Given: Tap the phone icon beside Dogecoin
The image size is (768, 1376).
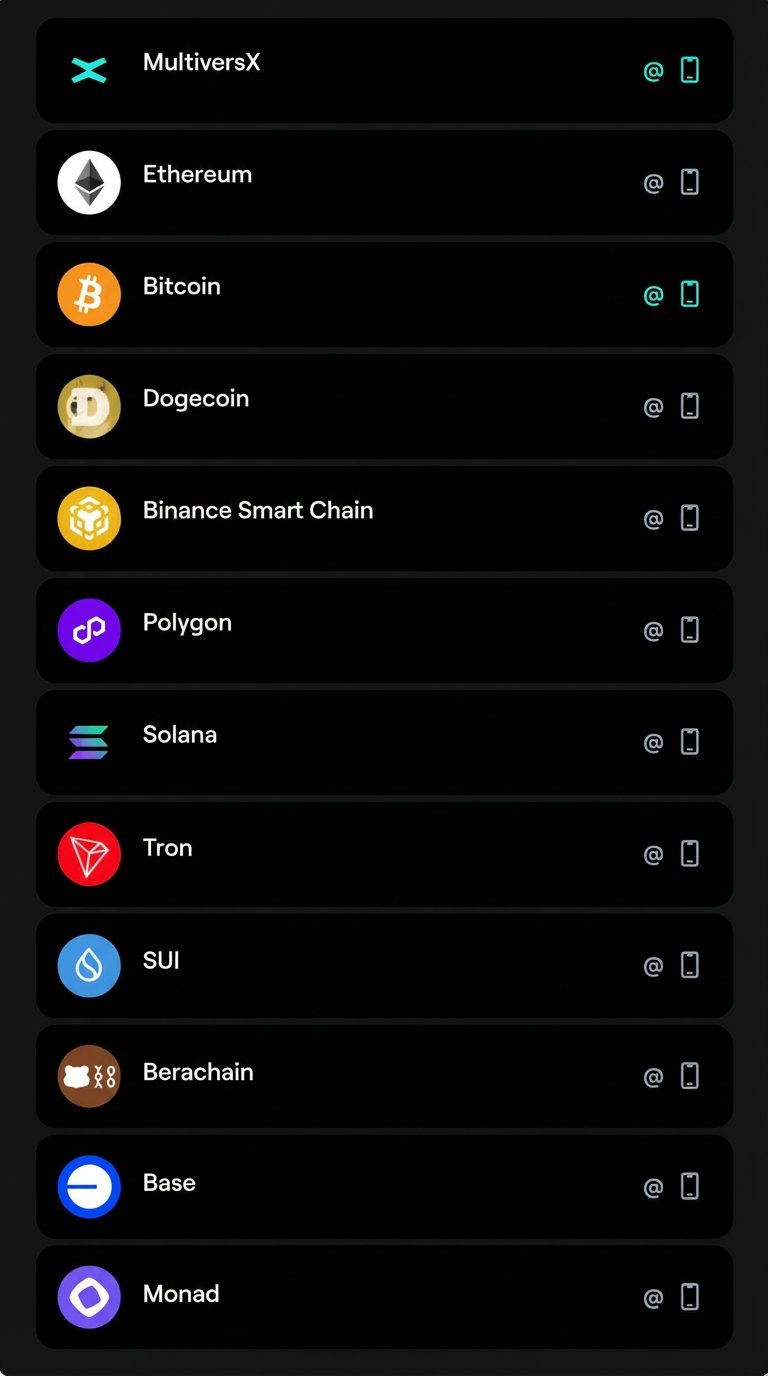Looking at the screenshot, I should [x=690, y=406].
